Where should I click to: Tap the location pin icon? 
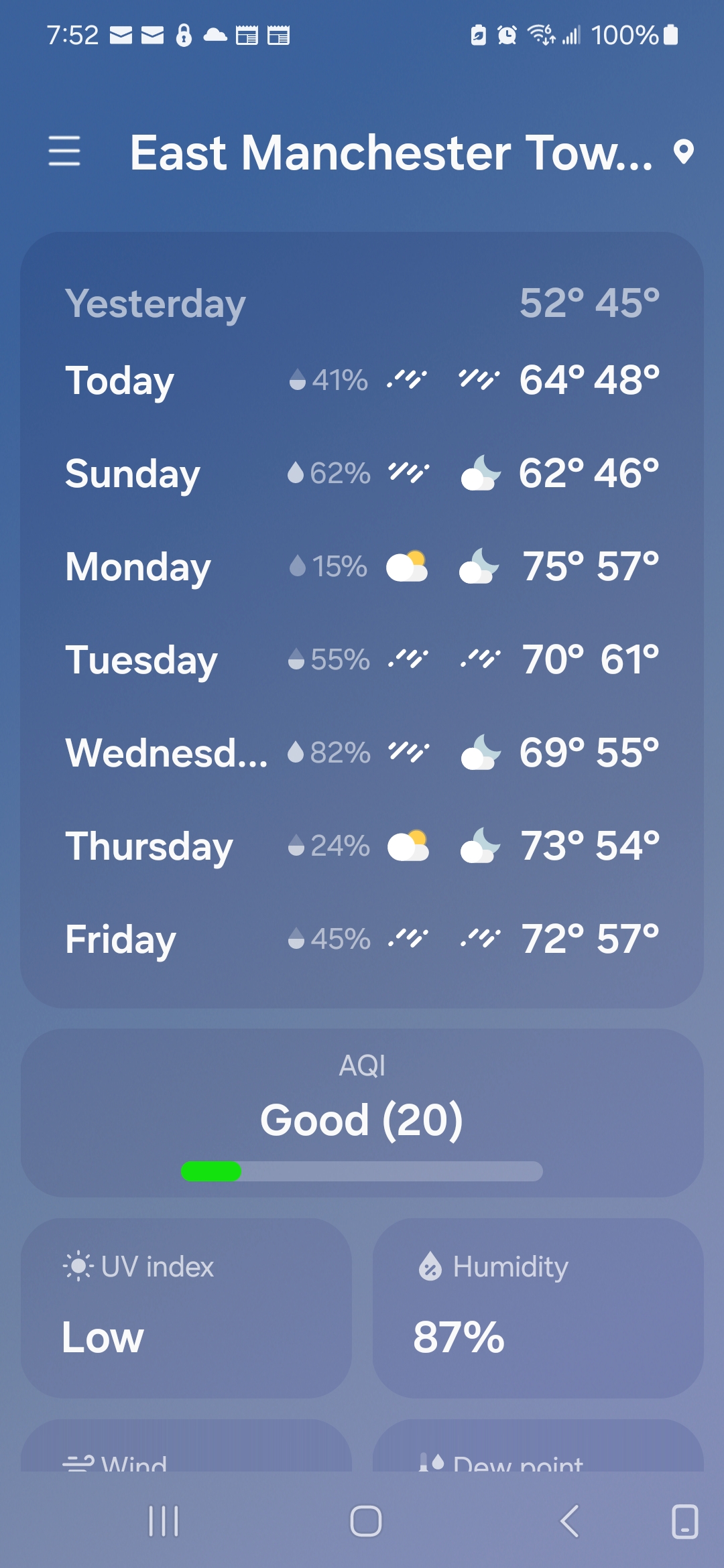683,152
